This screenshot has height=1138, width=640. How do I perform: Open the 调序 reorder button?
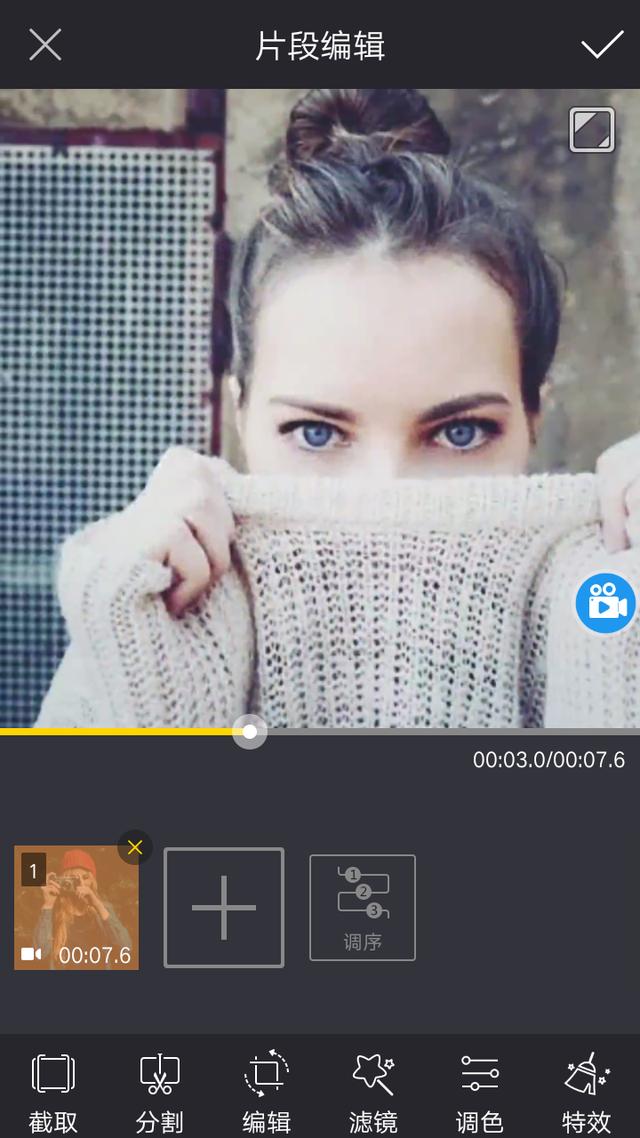(363, 907)
